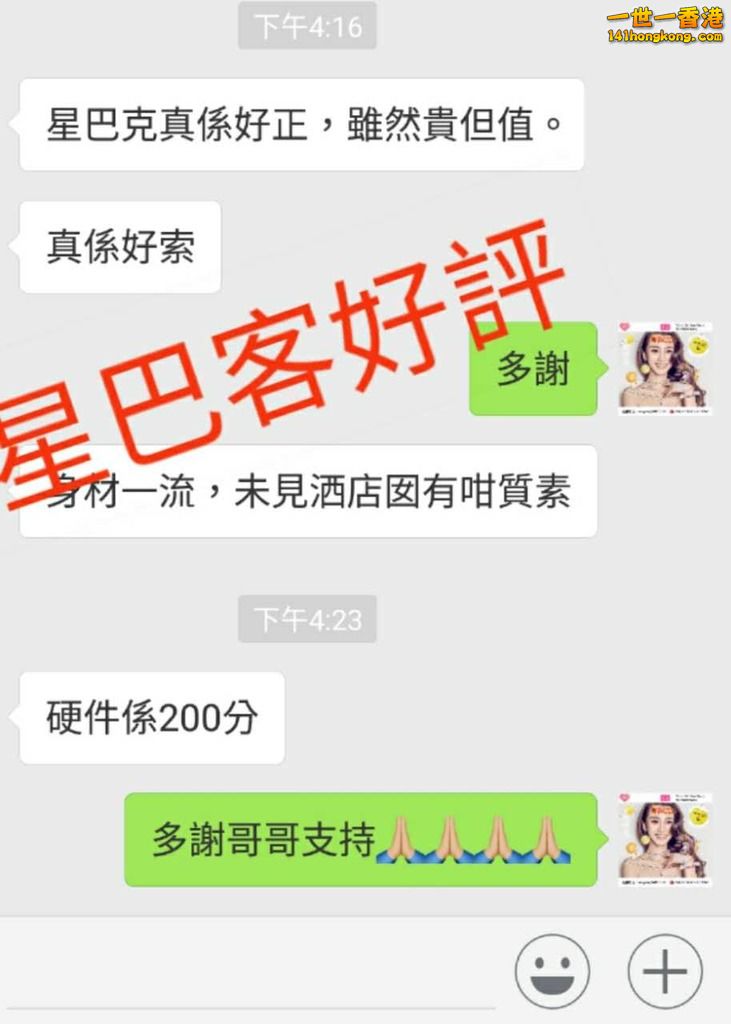Tap the message text input field

click(250, 975)
